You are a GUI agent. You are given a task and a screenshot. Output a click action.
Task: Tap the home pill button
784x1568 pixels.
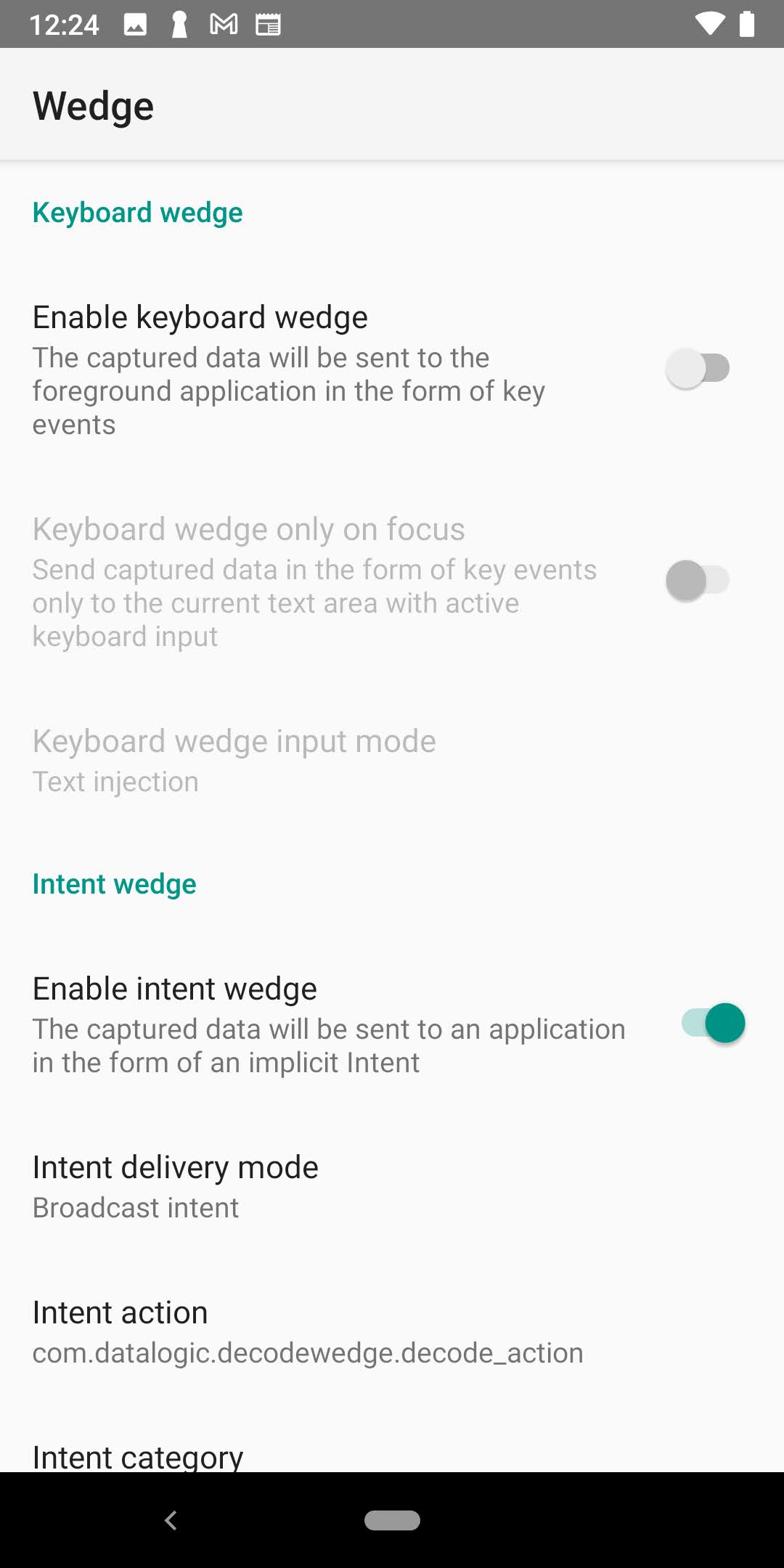[x=392, y=1520]
